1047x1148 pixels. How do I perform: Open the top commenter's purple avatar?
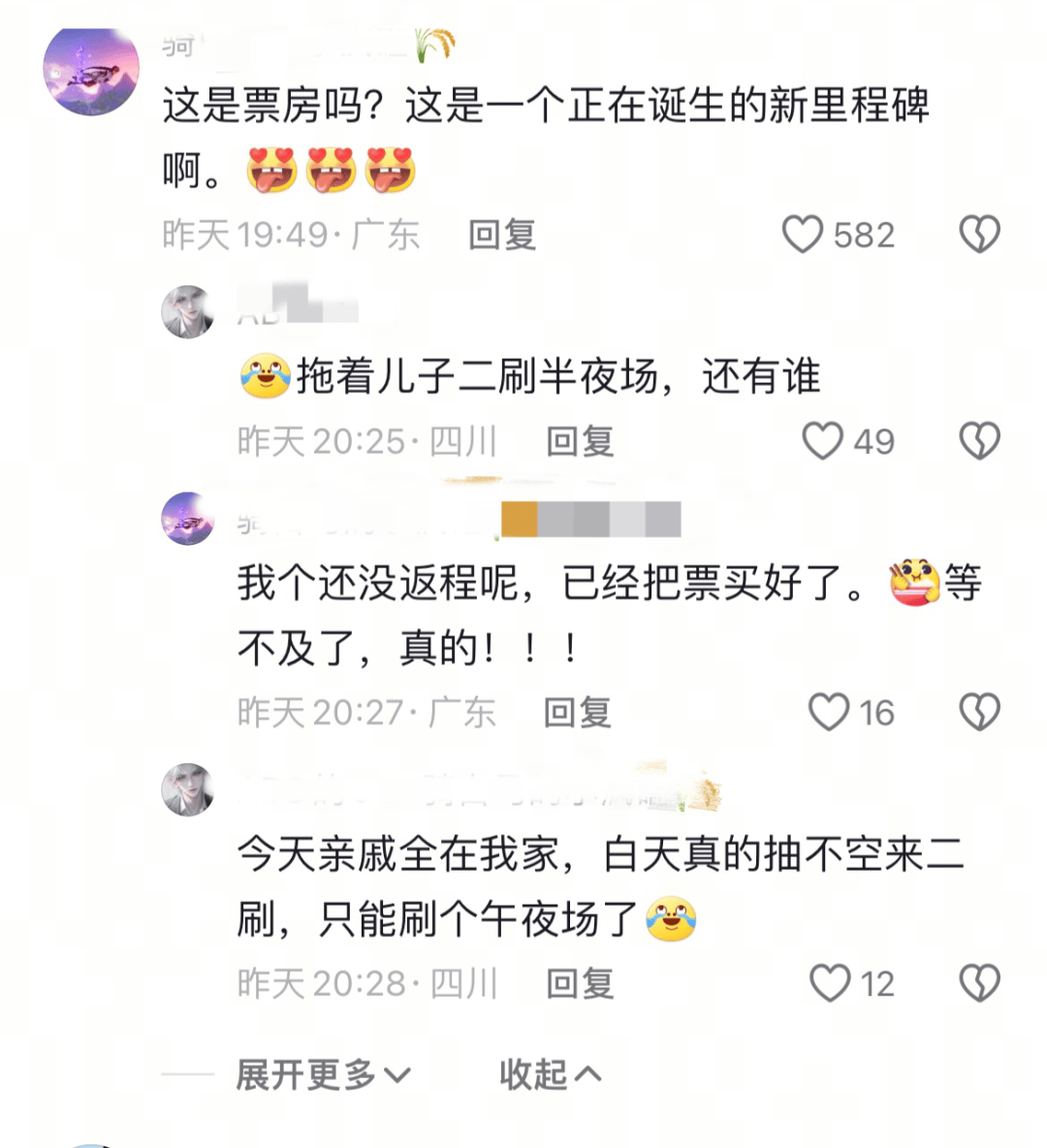pyautogui.click(x=92, y=70)
